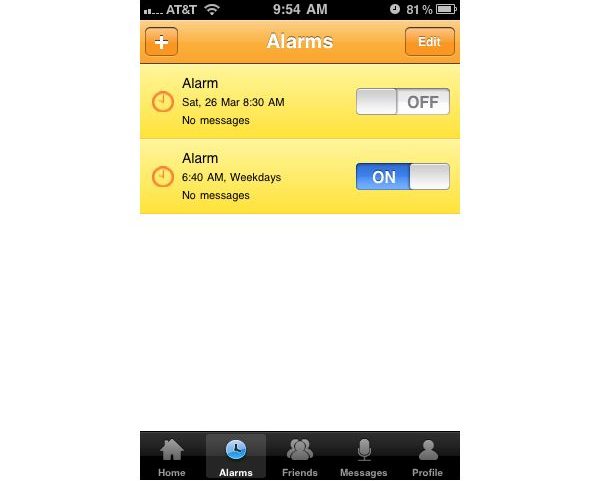
Task: Open the Messages tab
Action: (x=364, y=457)
